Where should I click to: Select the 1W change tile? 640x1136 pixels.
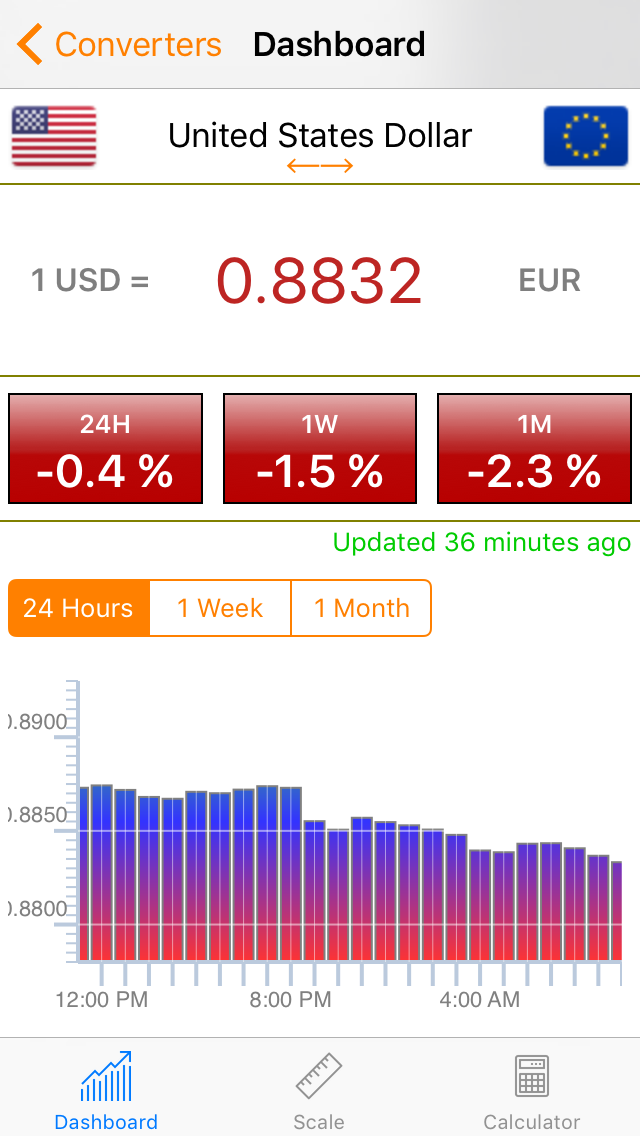tap(320, 448)
